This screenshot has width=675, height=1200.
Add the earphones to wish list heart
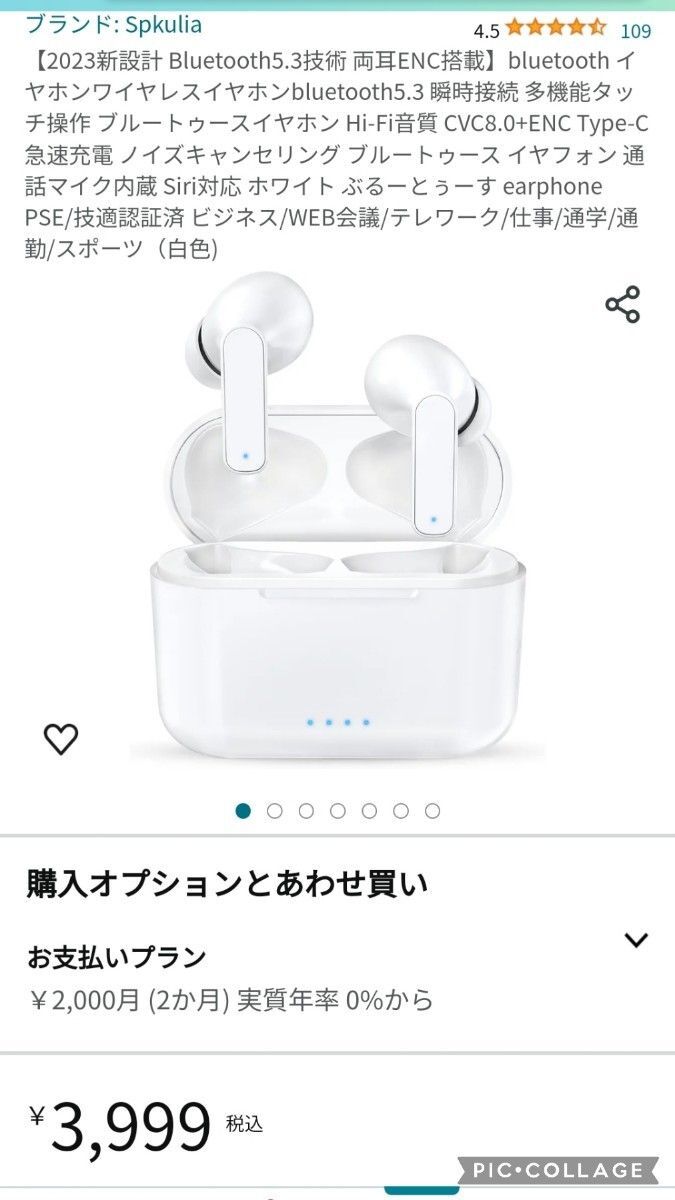pyautogui.click(x=61, y=739)
